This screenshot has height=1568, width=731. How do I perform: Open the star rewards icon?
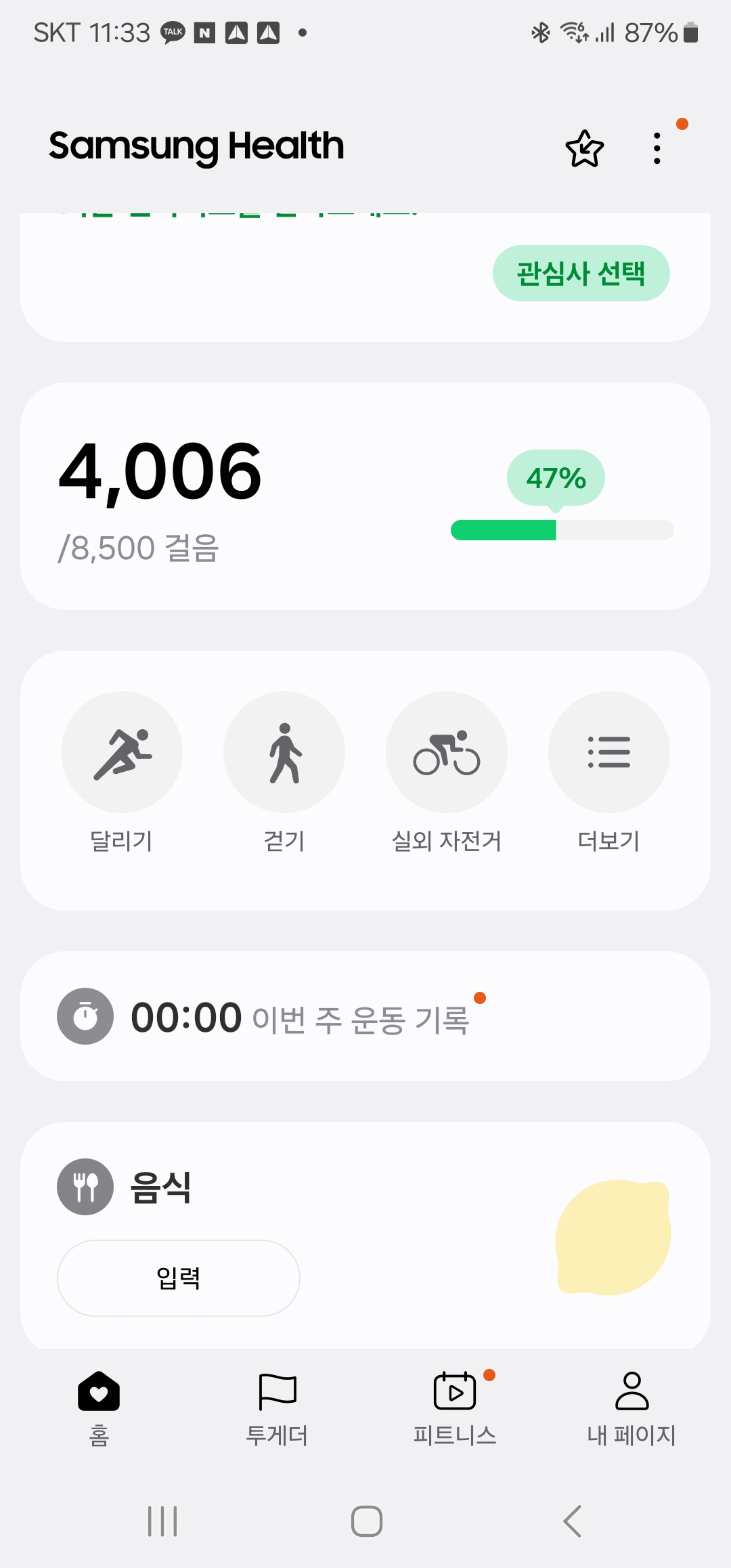pos(584,148)
